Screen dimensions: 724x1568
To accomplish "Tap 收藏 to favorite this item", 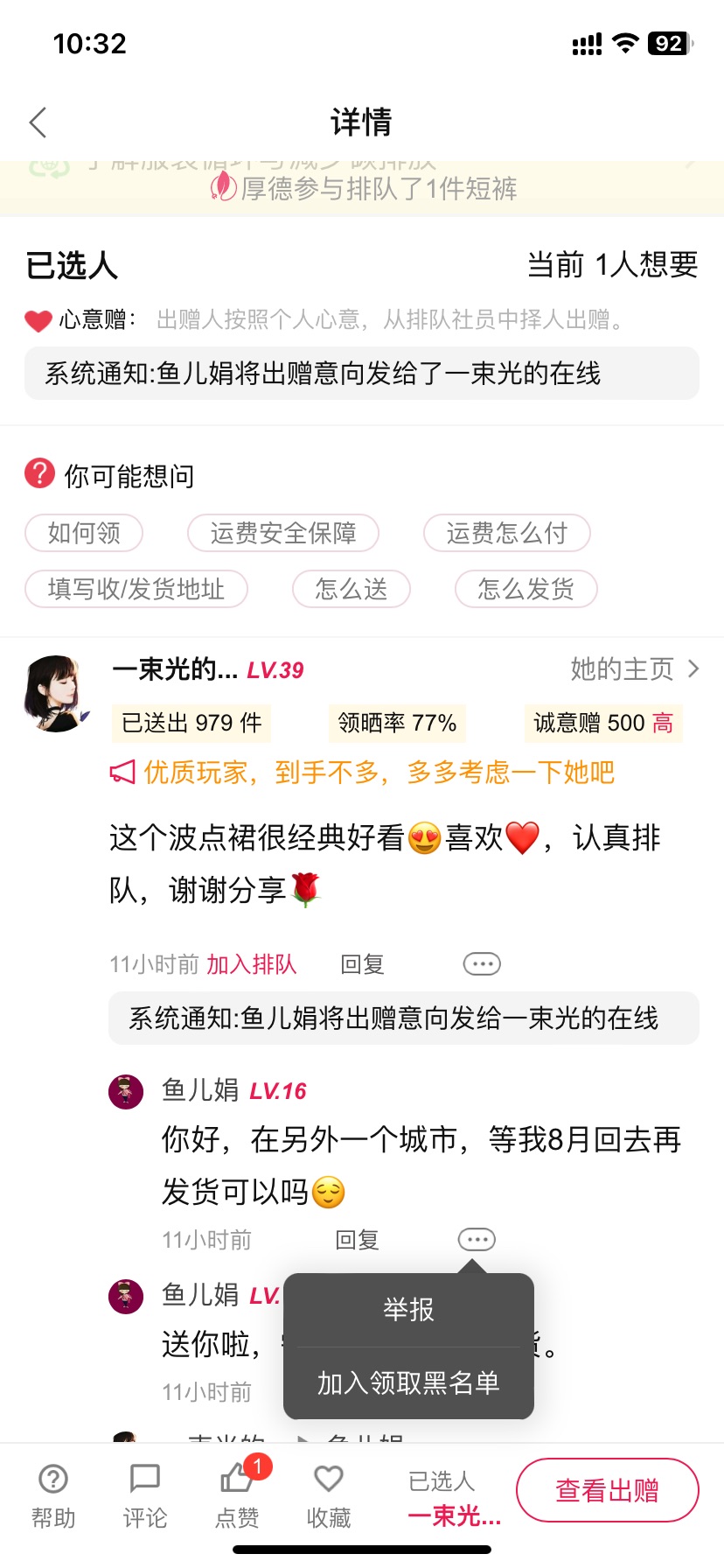I will [329, 1496].
